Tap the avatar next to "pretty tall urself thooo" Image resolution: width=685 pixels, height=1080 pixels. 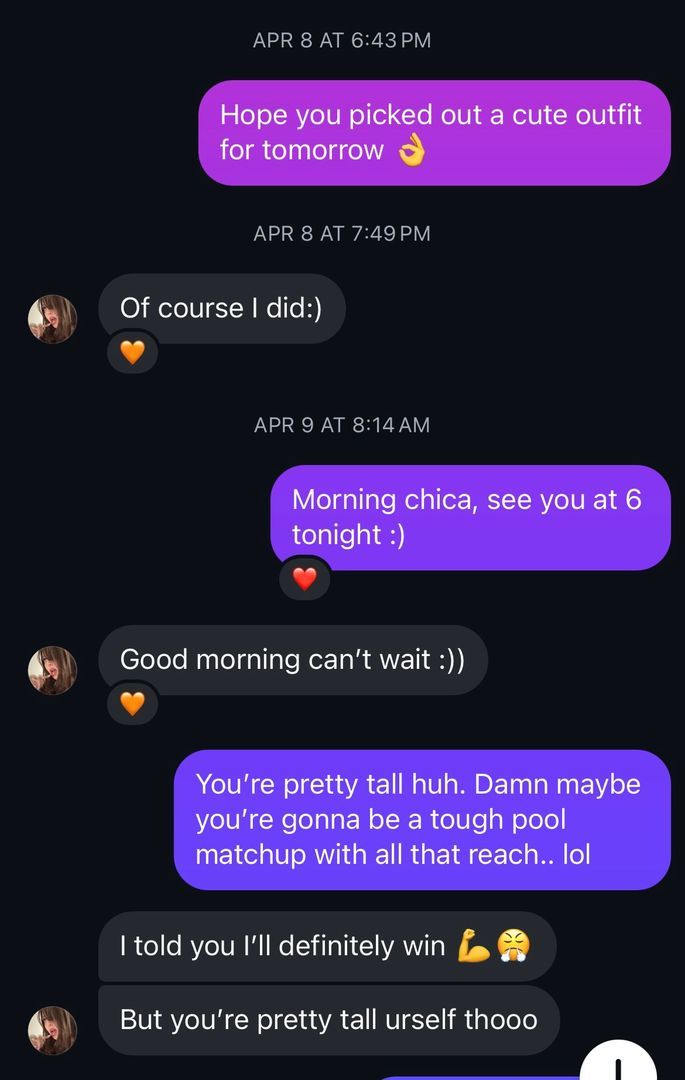click(52, 1030)
